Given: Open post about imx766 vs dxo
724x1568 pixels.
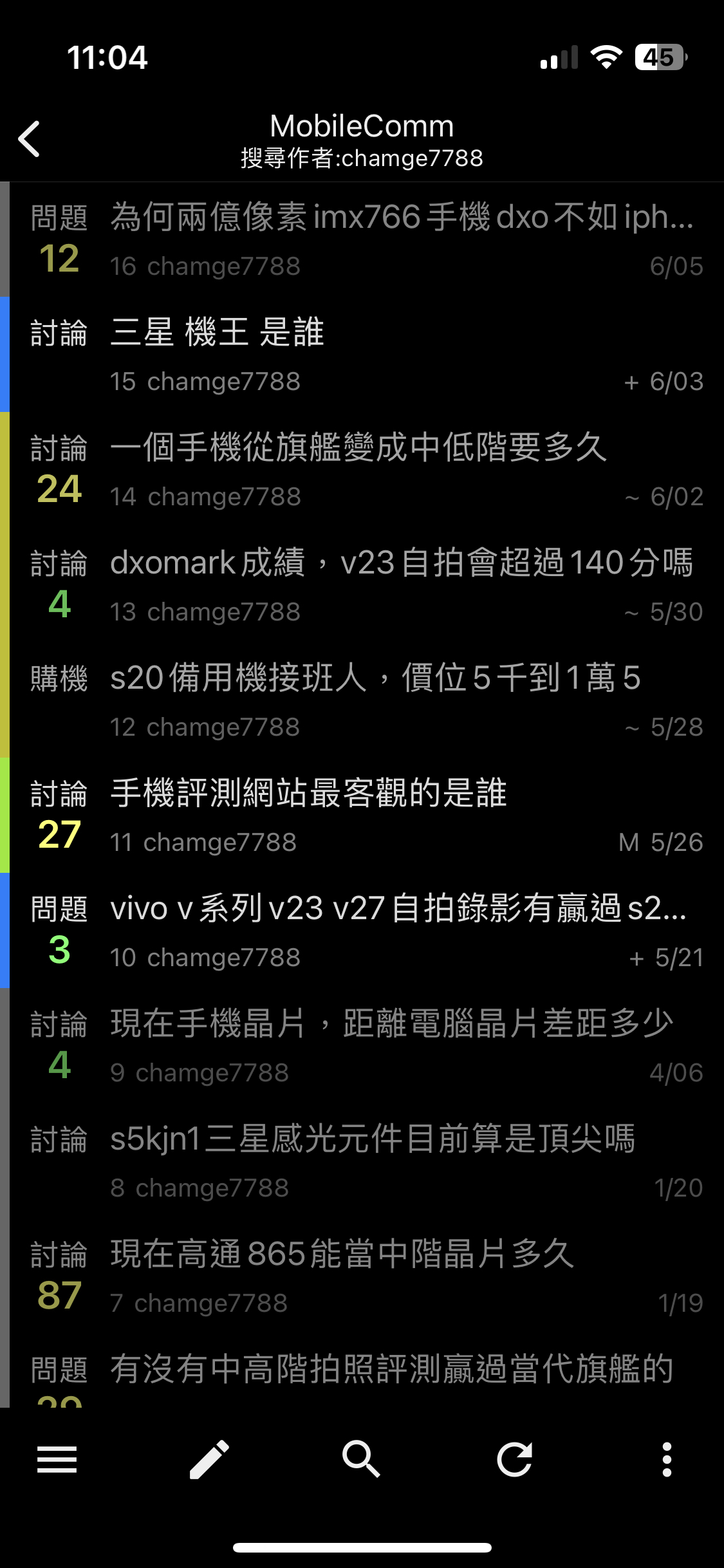Looking at the screenshot, I should [362, 239].
